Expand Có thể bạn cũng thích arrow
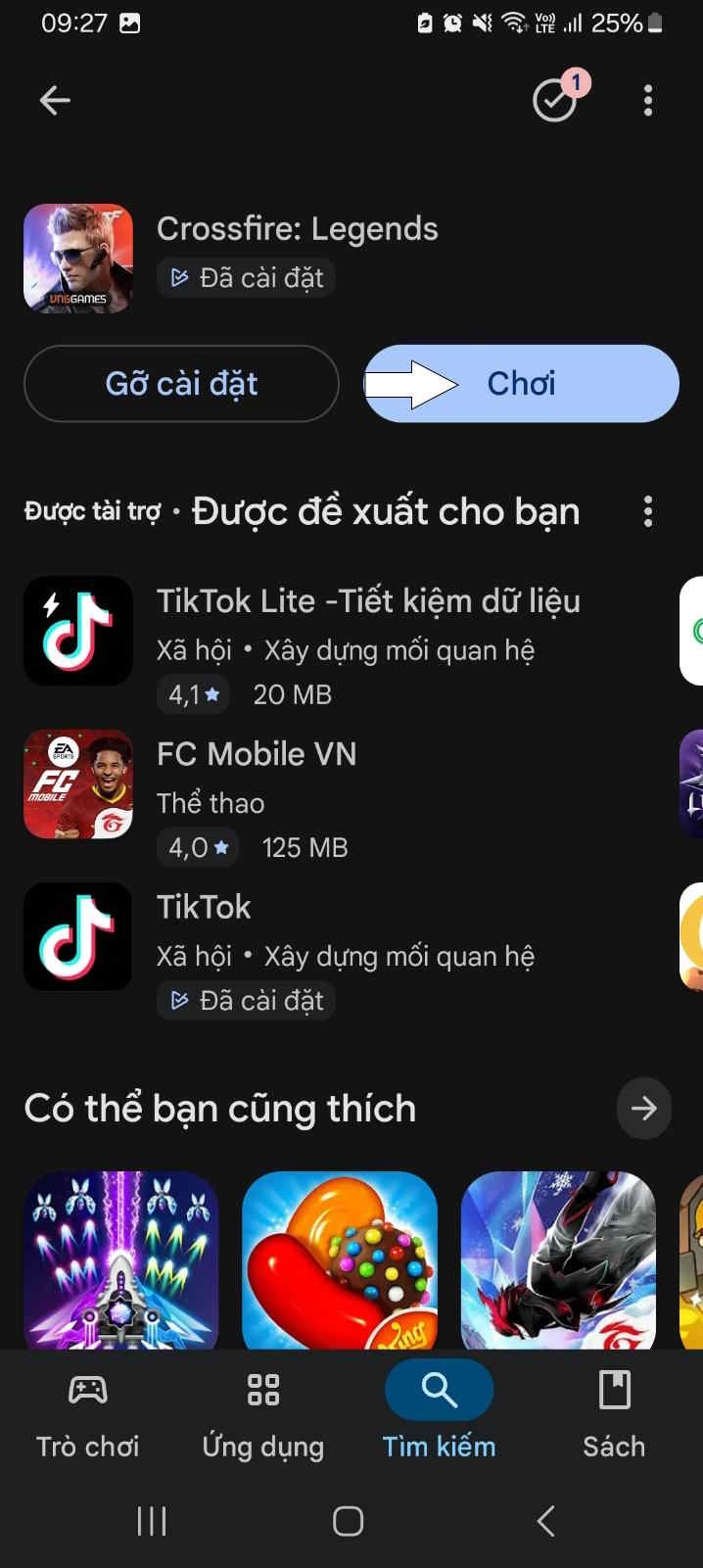 [643, 1108]
